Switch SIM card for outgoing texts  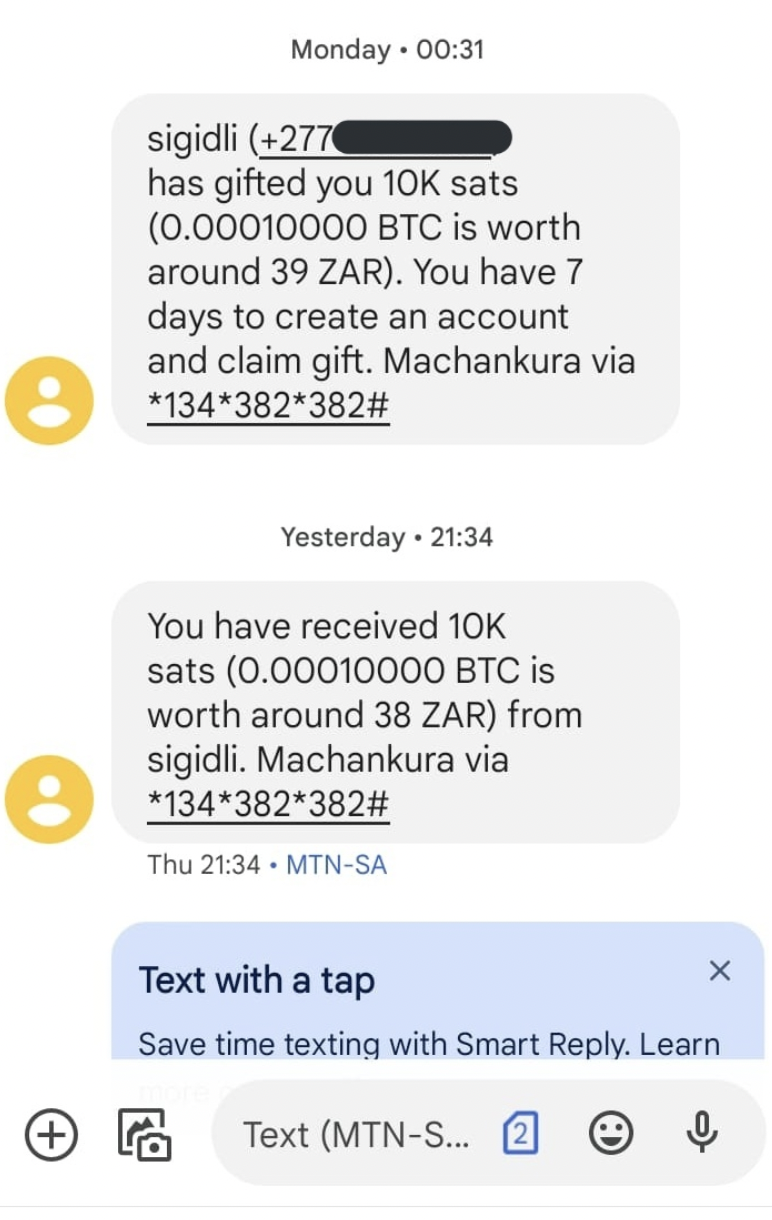(x=519, y=1131)
